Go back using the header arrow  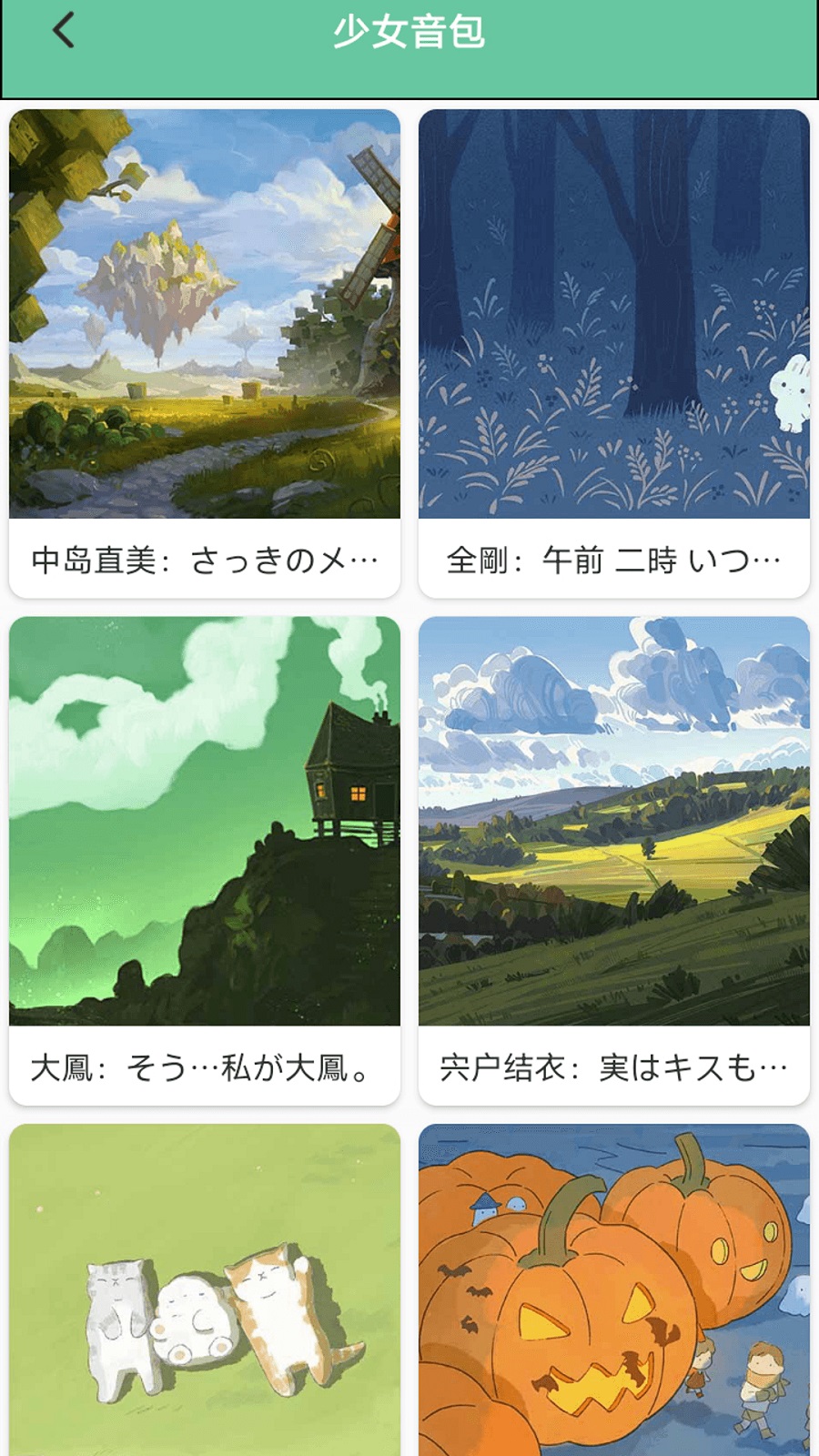[x=63, y=31]
